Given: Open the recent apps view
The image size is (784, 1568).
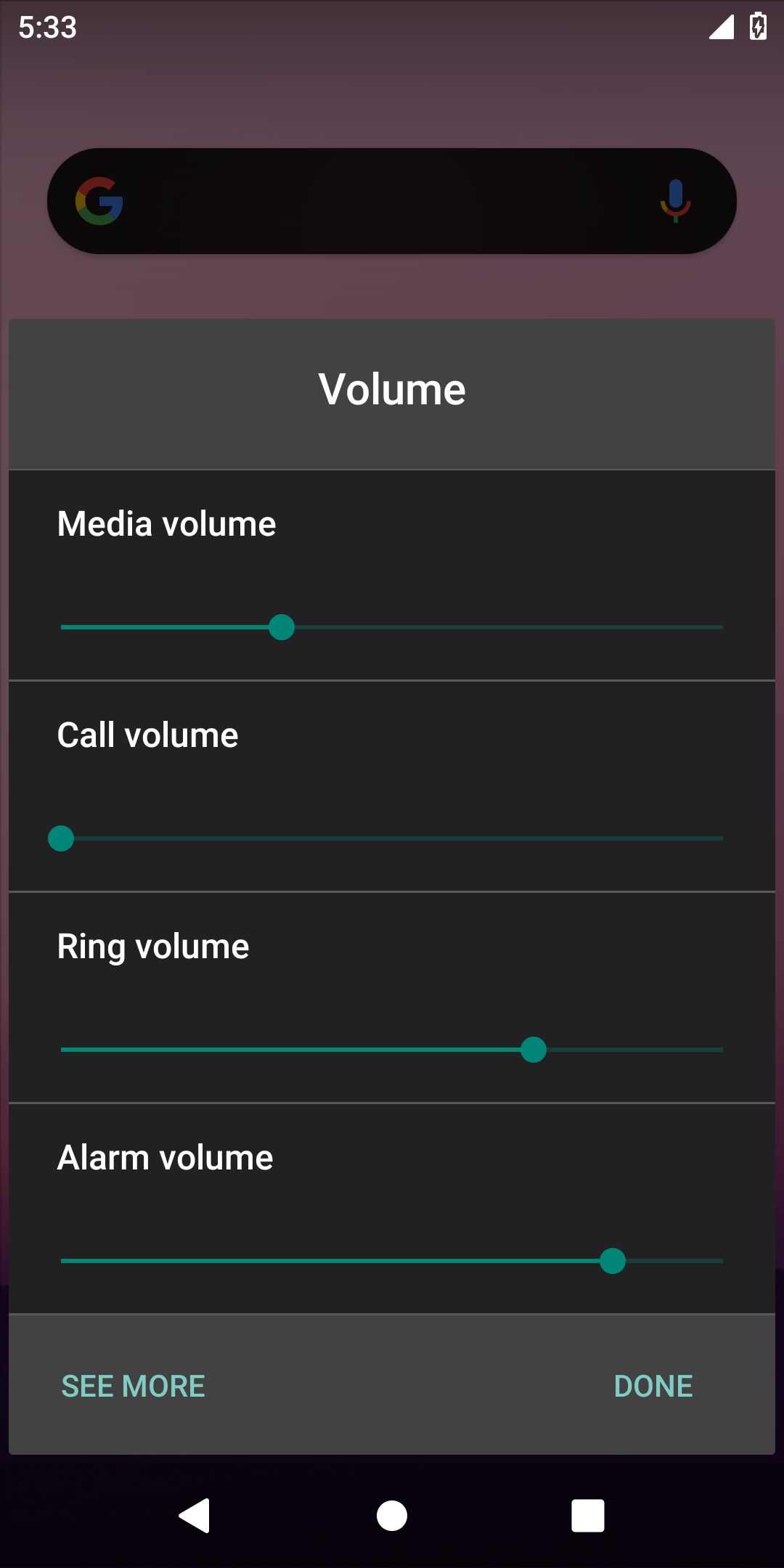Looking at the screenshot, I should click(588, 1516).
